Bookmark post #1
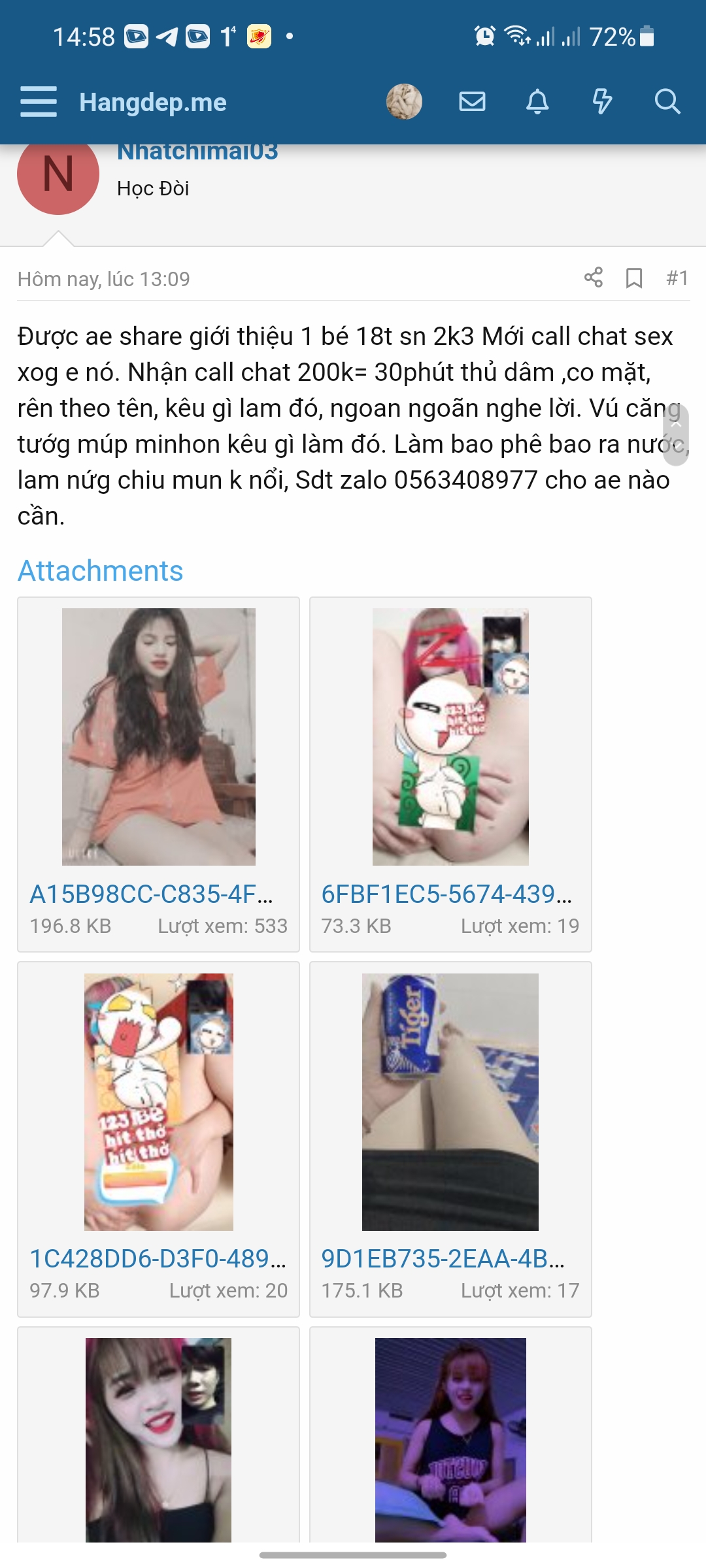The height and width of the screenshot is (1568, 706). (634, 278)
